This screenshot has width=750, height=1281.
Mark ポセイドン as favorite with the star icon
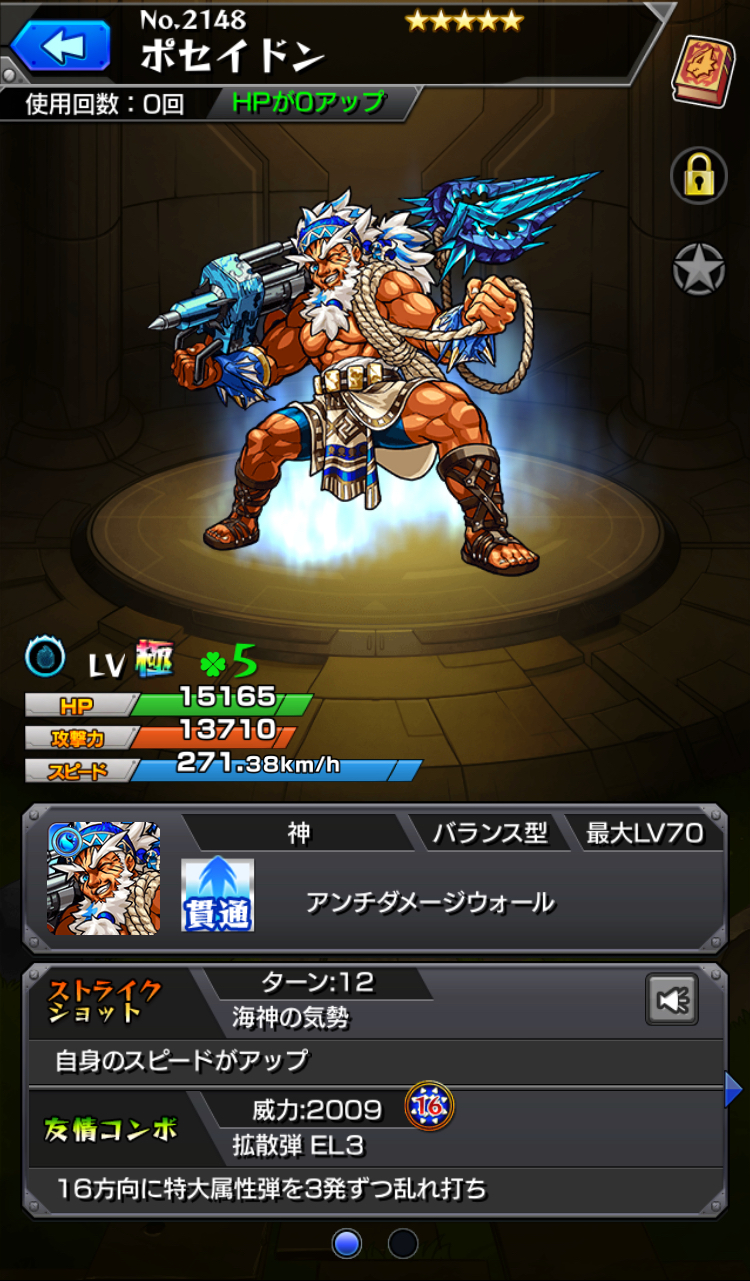click(698, 268)
